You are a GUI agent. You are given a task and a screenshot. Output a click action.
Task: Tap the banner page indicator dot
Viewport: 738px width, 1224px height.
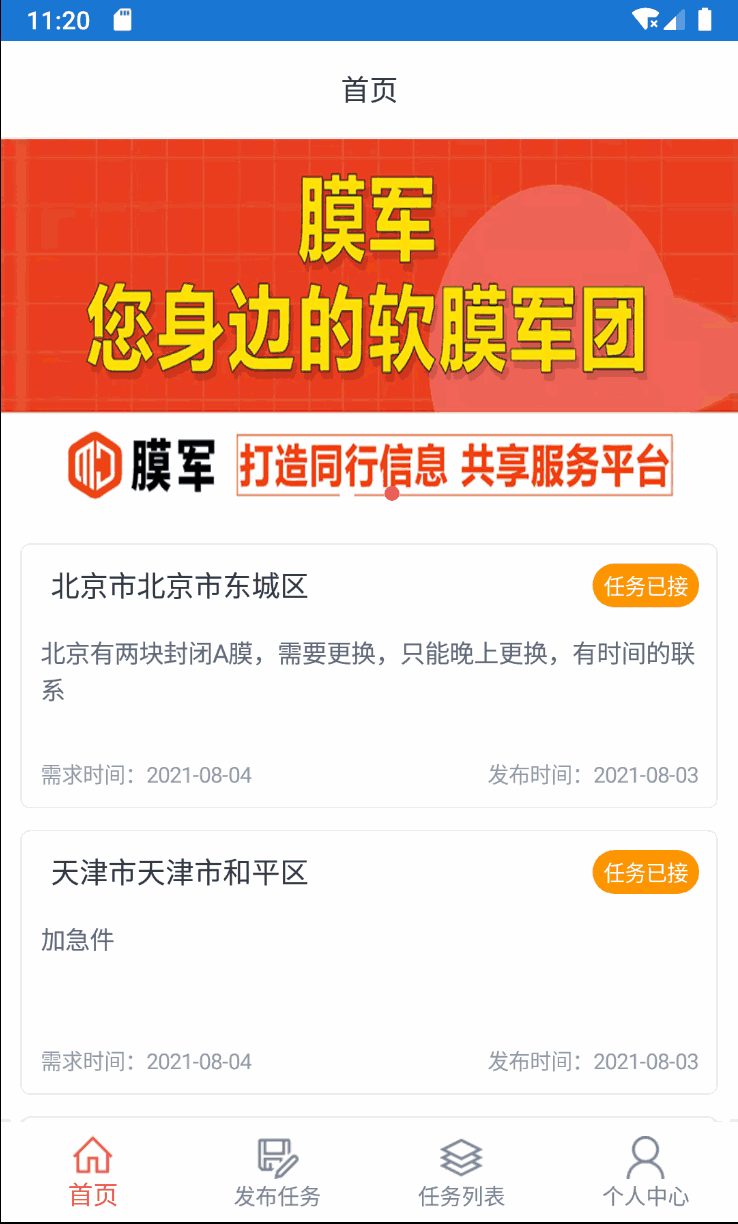pyautogui.click(x=392, y=494)
